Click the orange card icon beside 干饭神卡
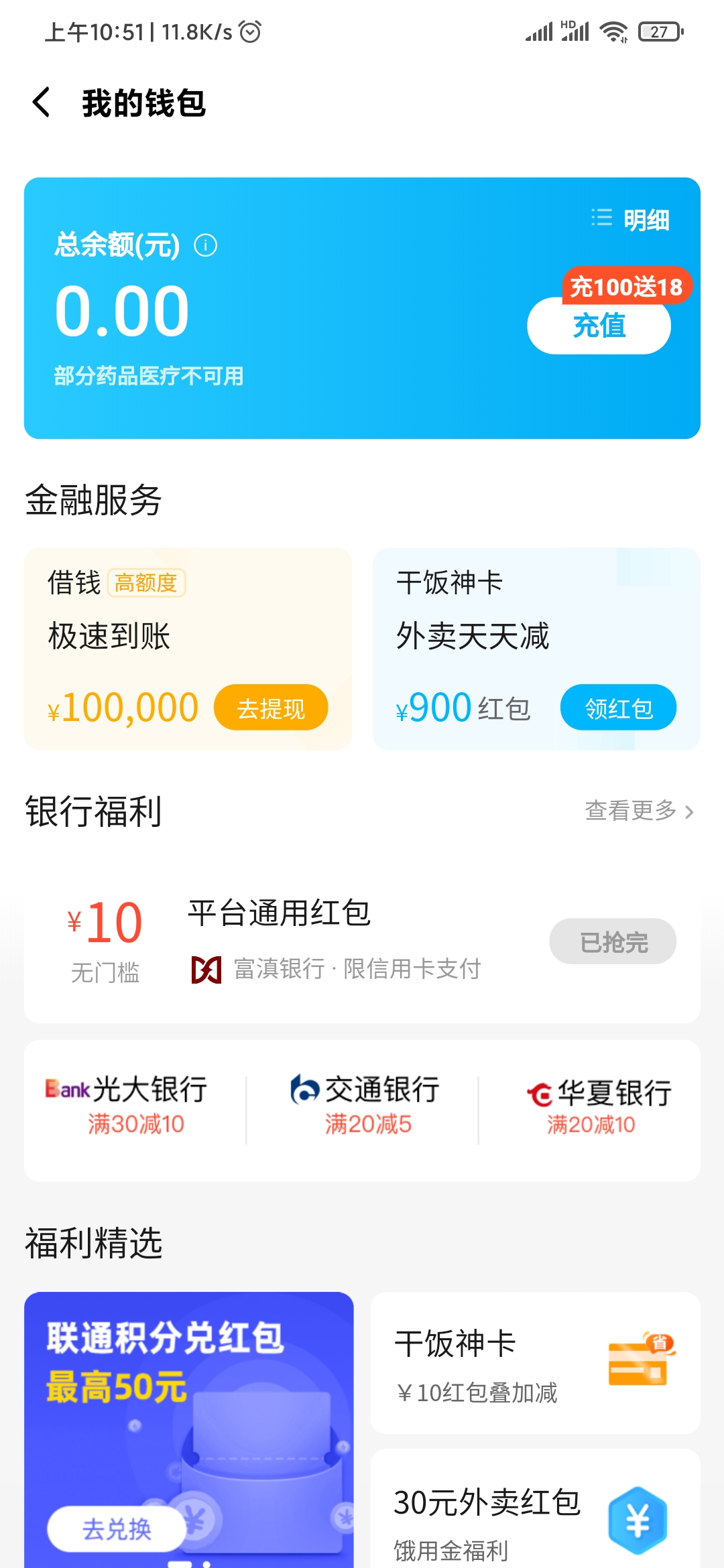The width and height of the screenshot is (724, 1568). 638,1360
